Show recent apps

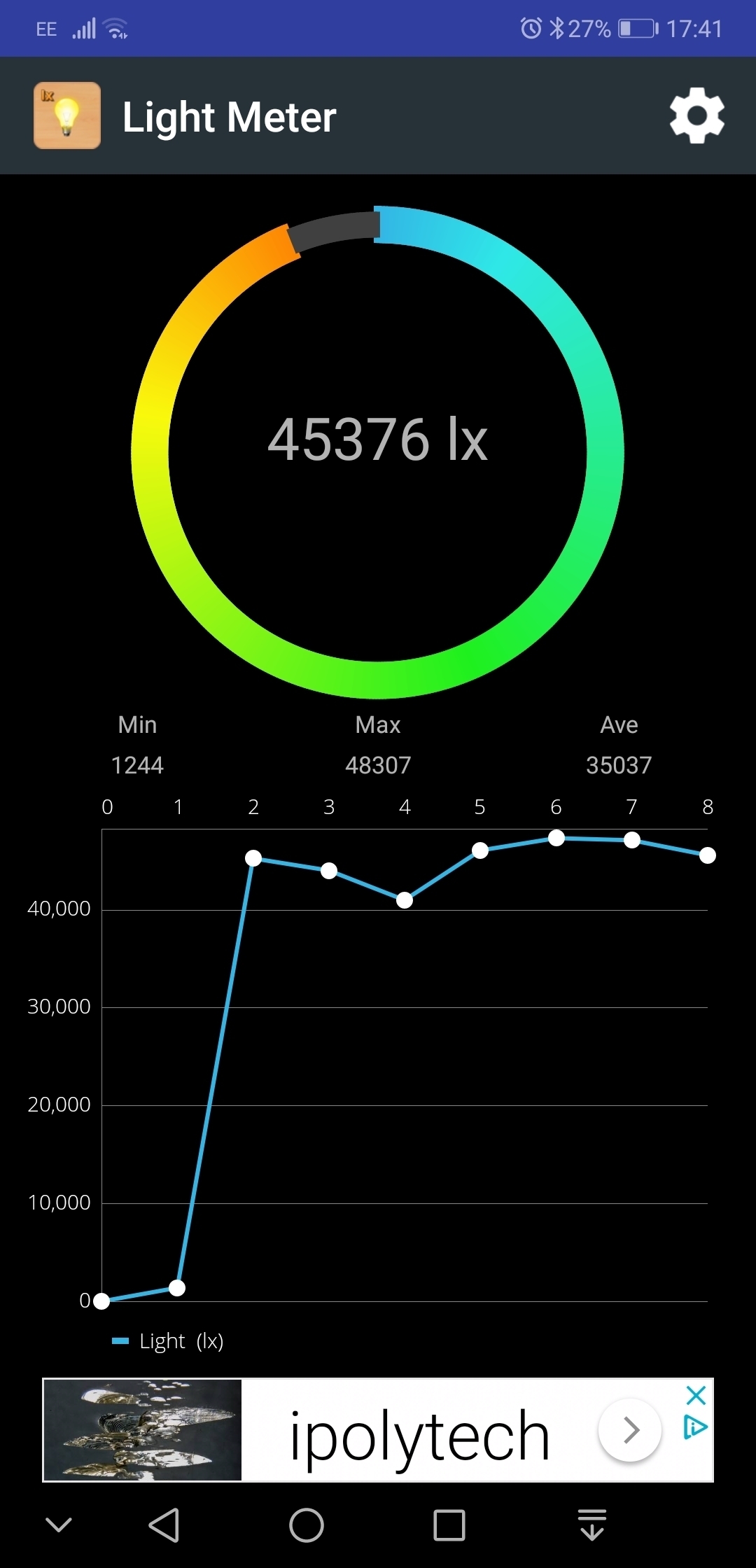click(x=449, y=1525)
